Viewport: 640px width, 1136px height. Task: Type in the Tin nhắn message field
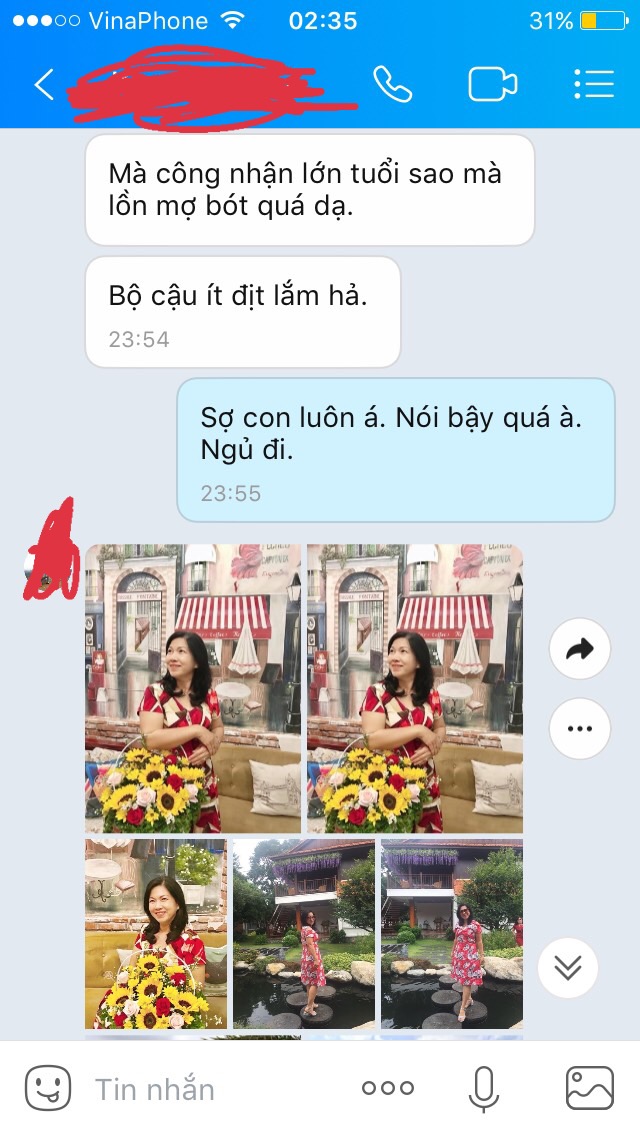(217, 1089)
